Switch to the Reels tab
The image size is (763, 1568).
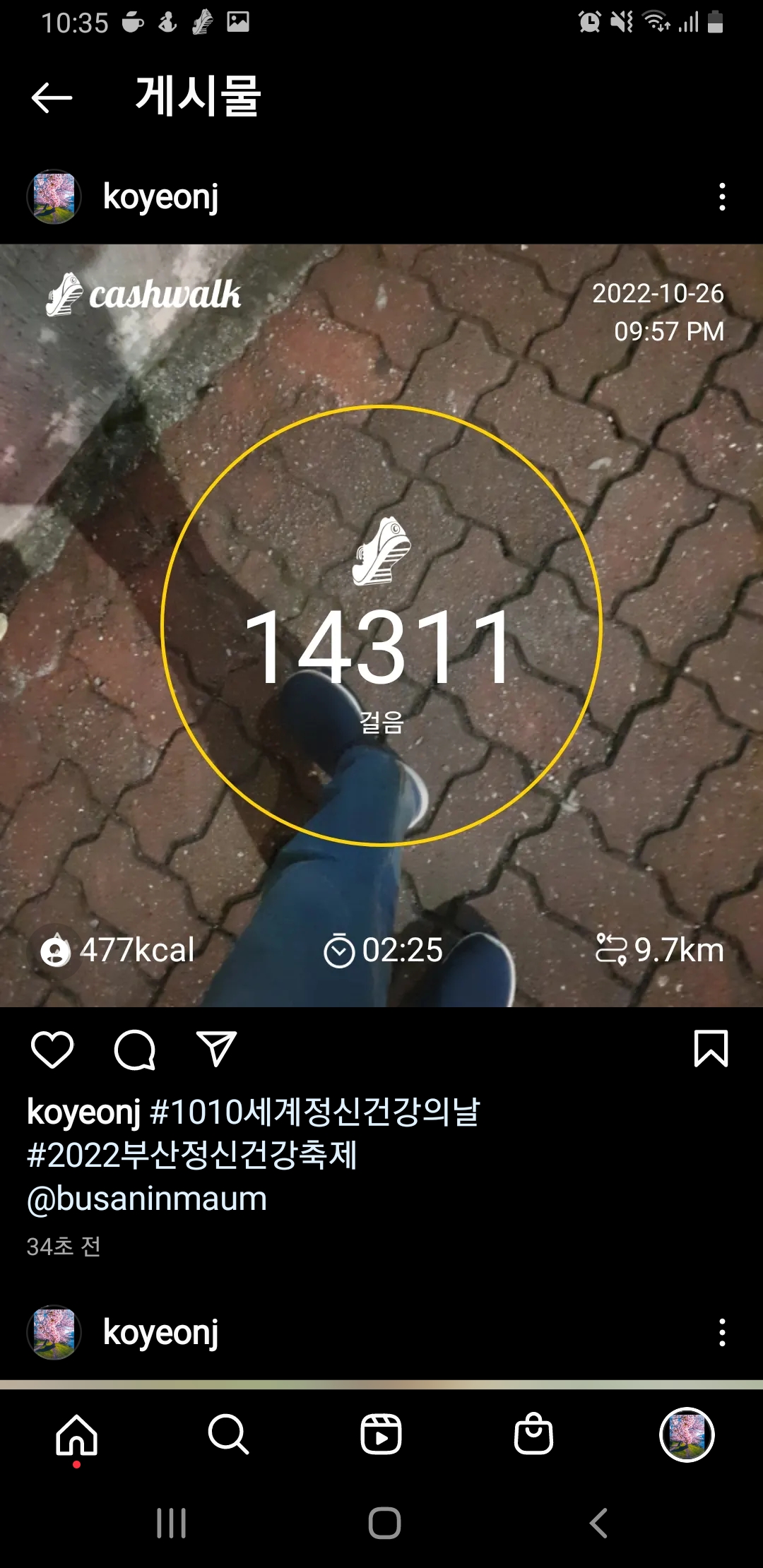[x=381, y=1435]
